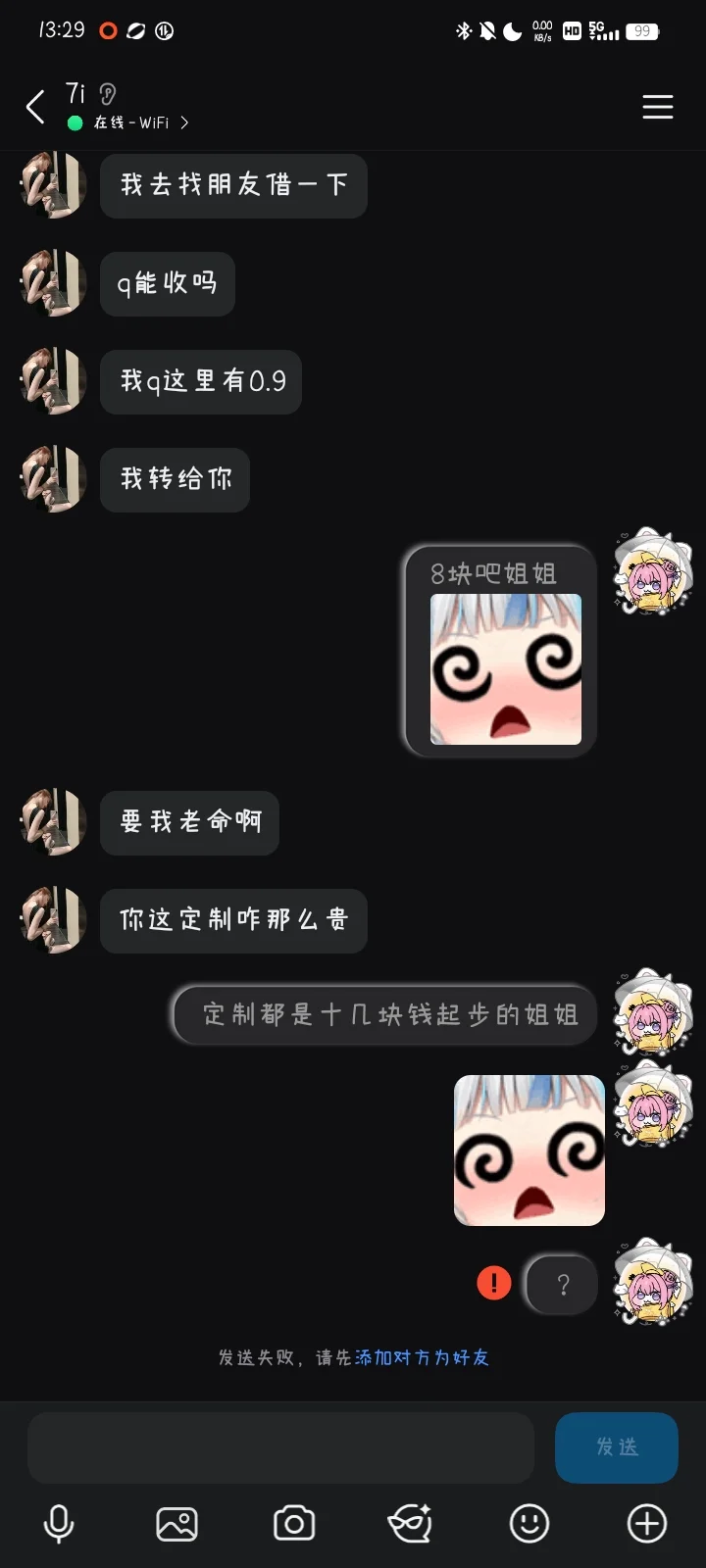Open the camera to take a photo
This screenshot has height=1568, width=706.
[294, 1524]
